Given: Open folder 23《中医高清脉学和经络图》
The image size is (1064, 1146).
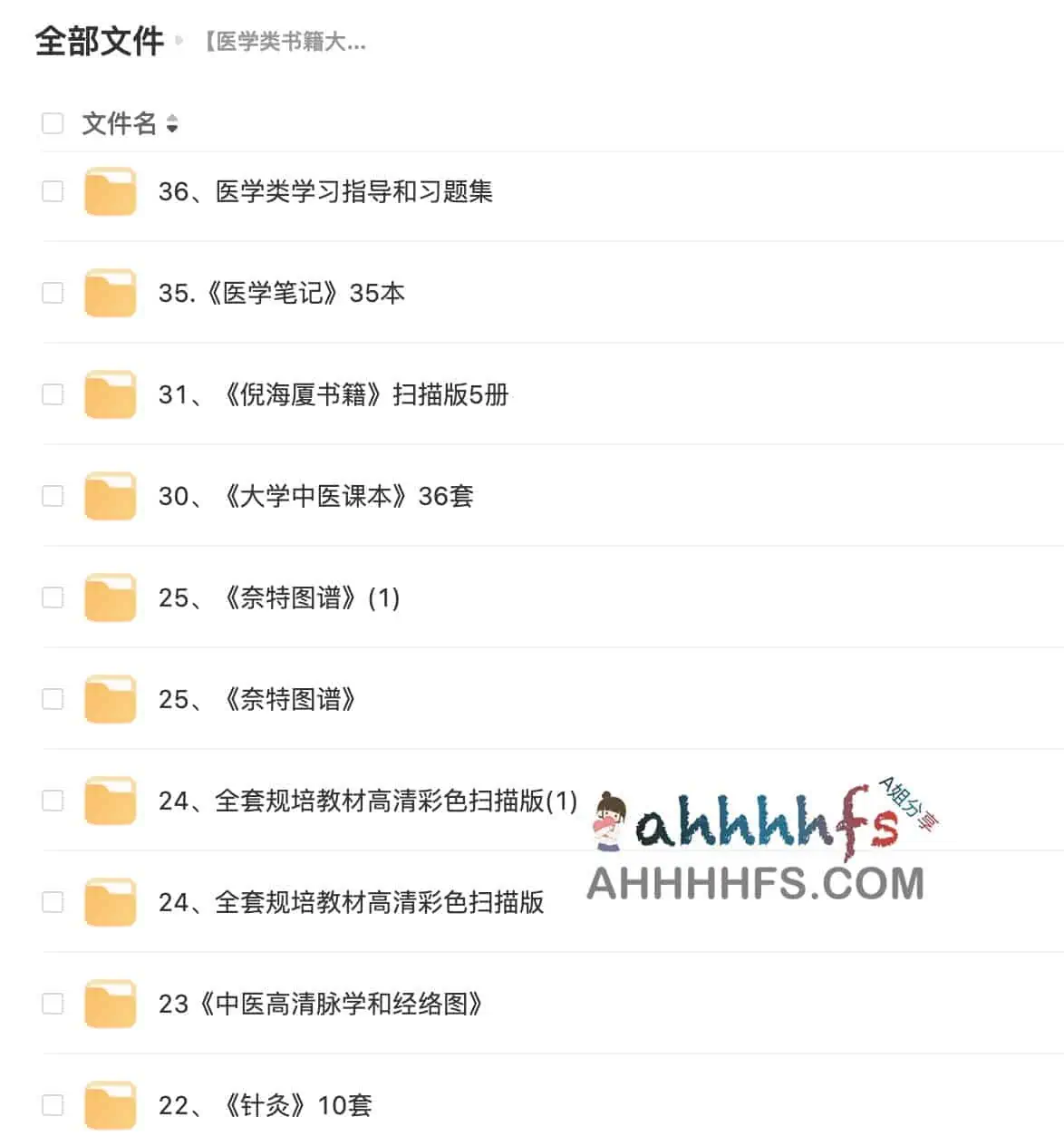Looking at the screenshot, I should pos(320,1005).
